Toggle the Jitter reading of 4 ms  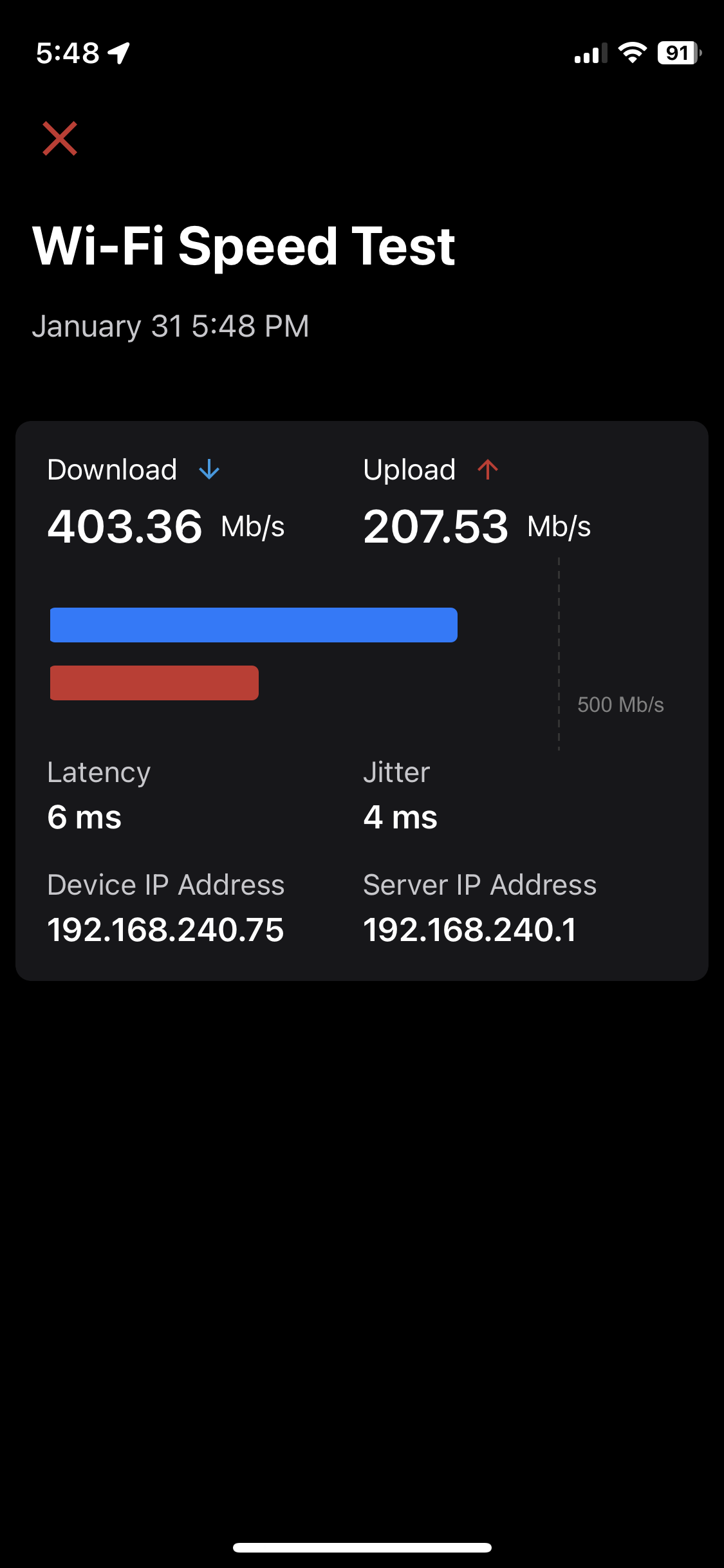coord(400,817)
